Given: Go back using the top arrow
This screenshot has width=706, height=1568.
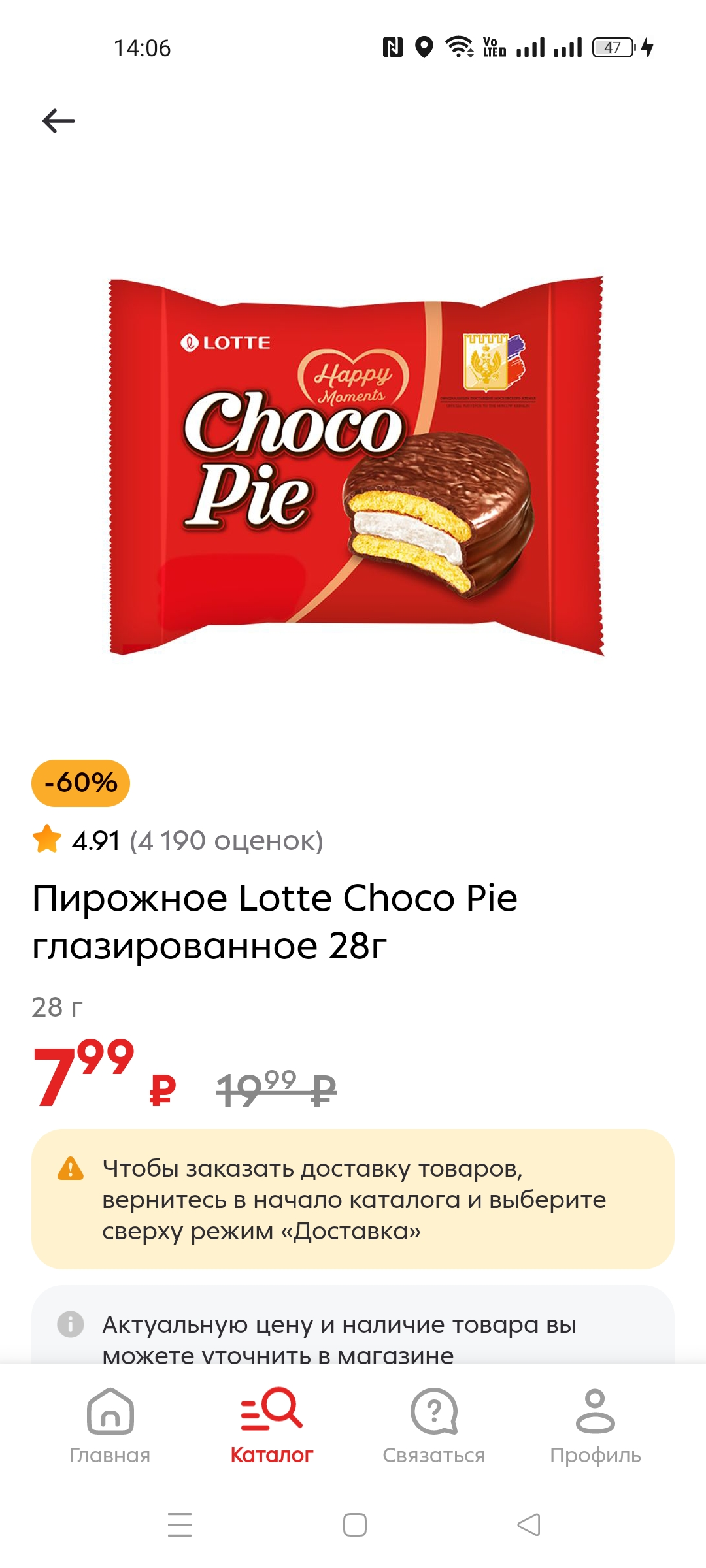Looking at the screenshot, I should coord(59,121).
